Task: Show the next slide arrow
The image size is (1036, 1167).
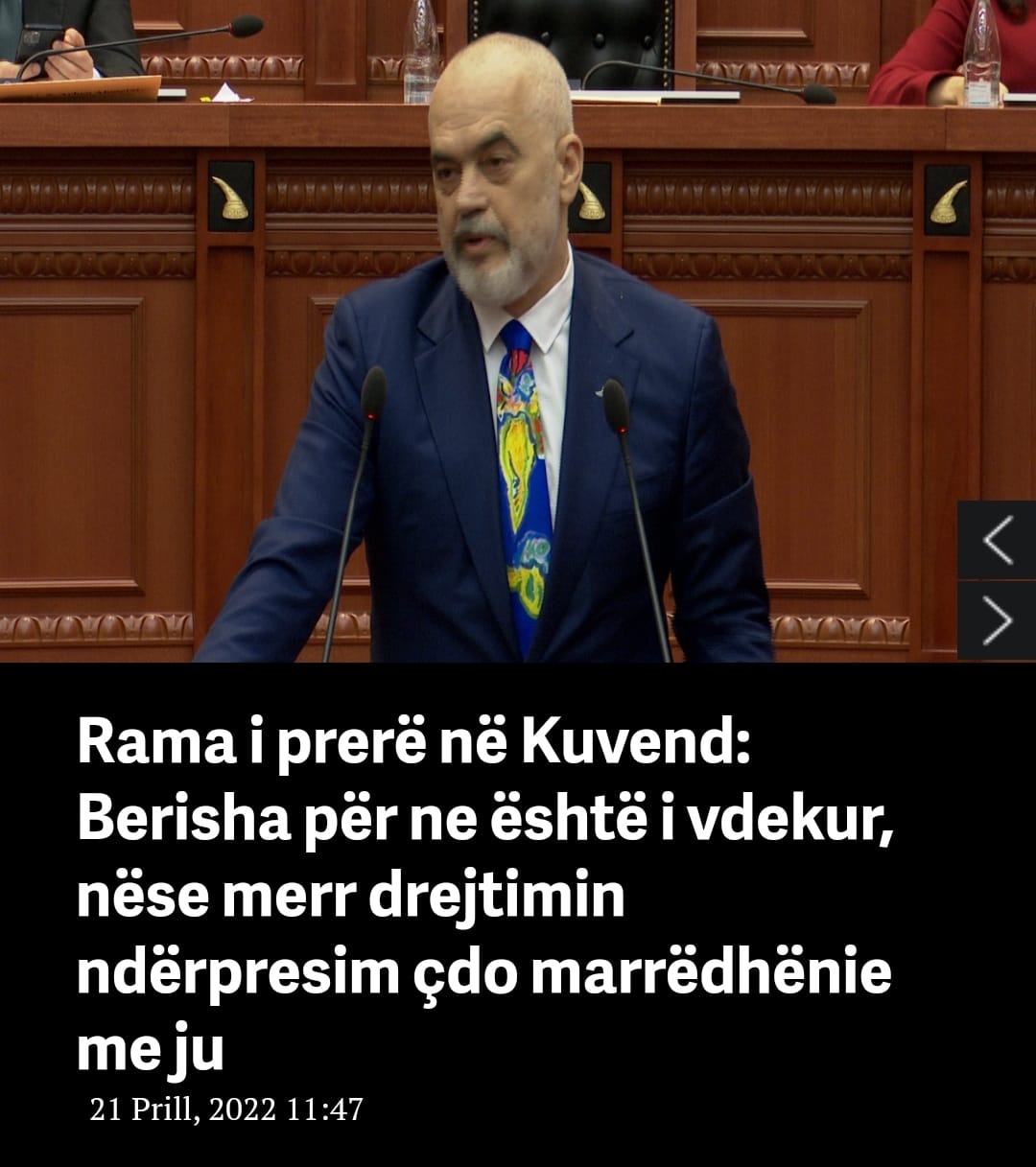Action: tap(998, 621)
